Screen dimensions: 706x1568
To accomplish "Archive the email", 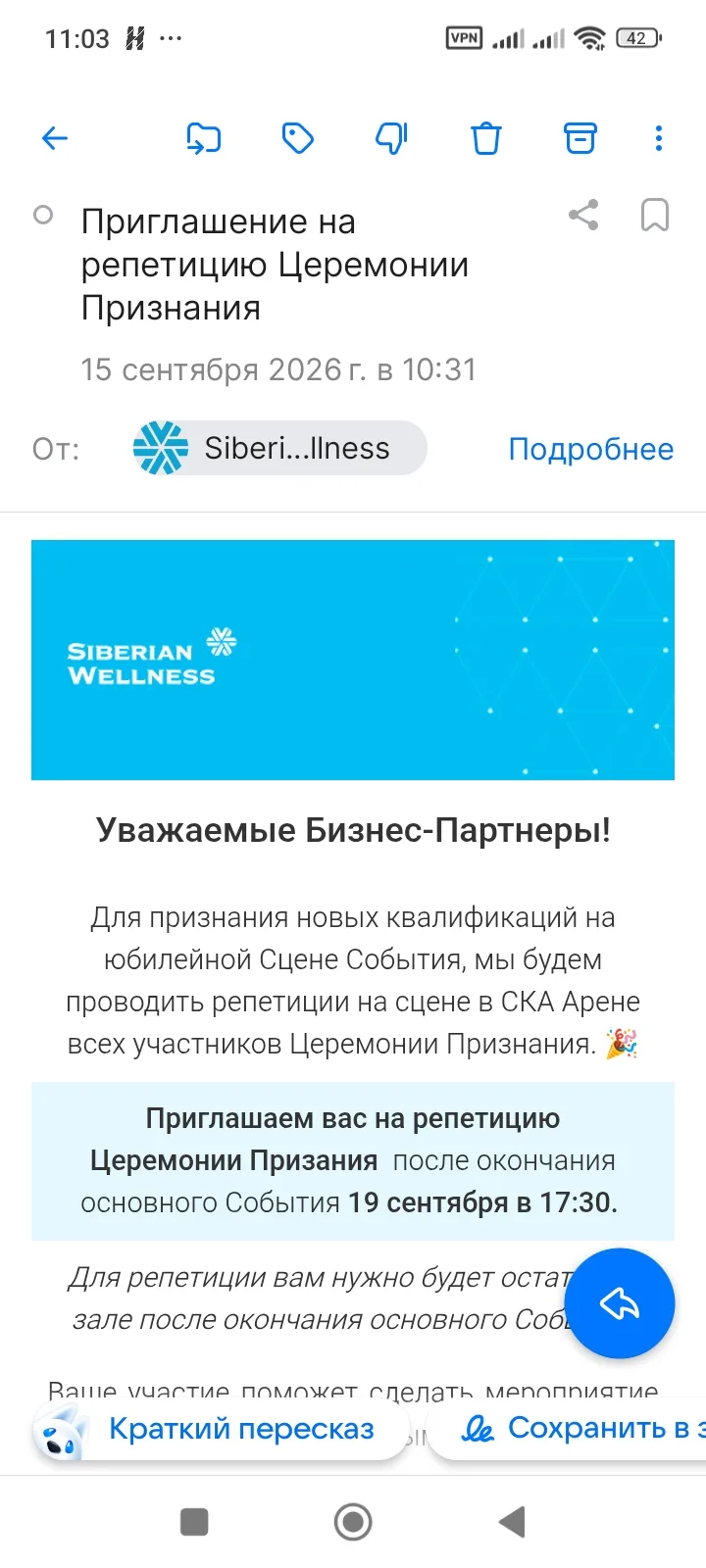I will (x=580, y=138).
